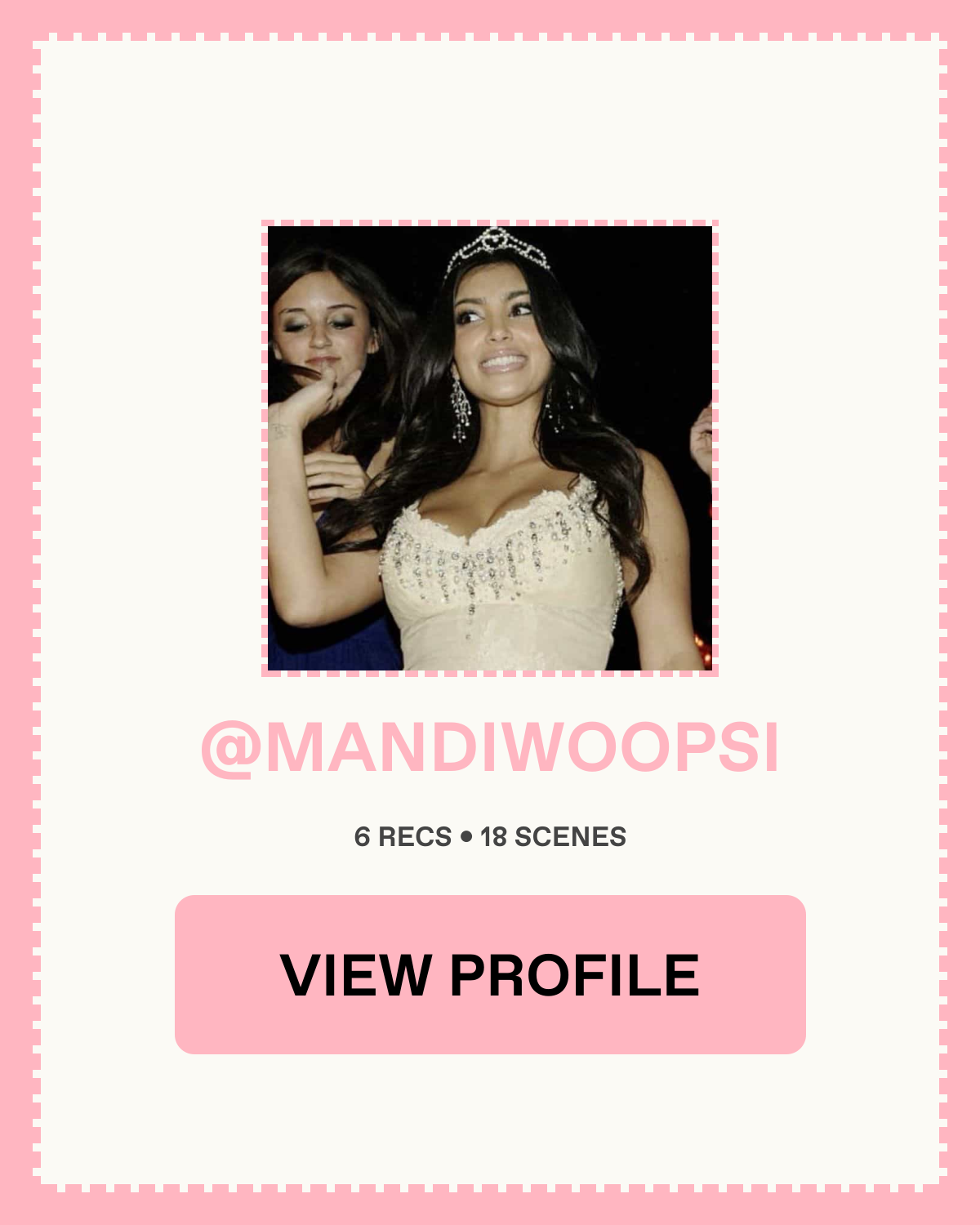980x1225 pixels.
Task: Tap the View Profile button
Action: (x=490, y=974)
